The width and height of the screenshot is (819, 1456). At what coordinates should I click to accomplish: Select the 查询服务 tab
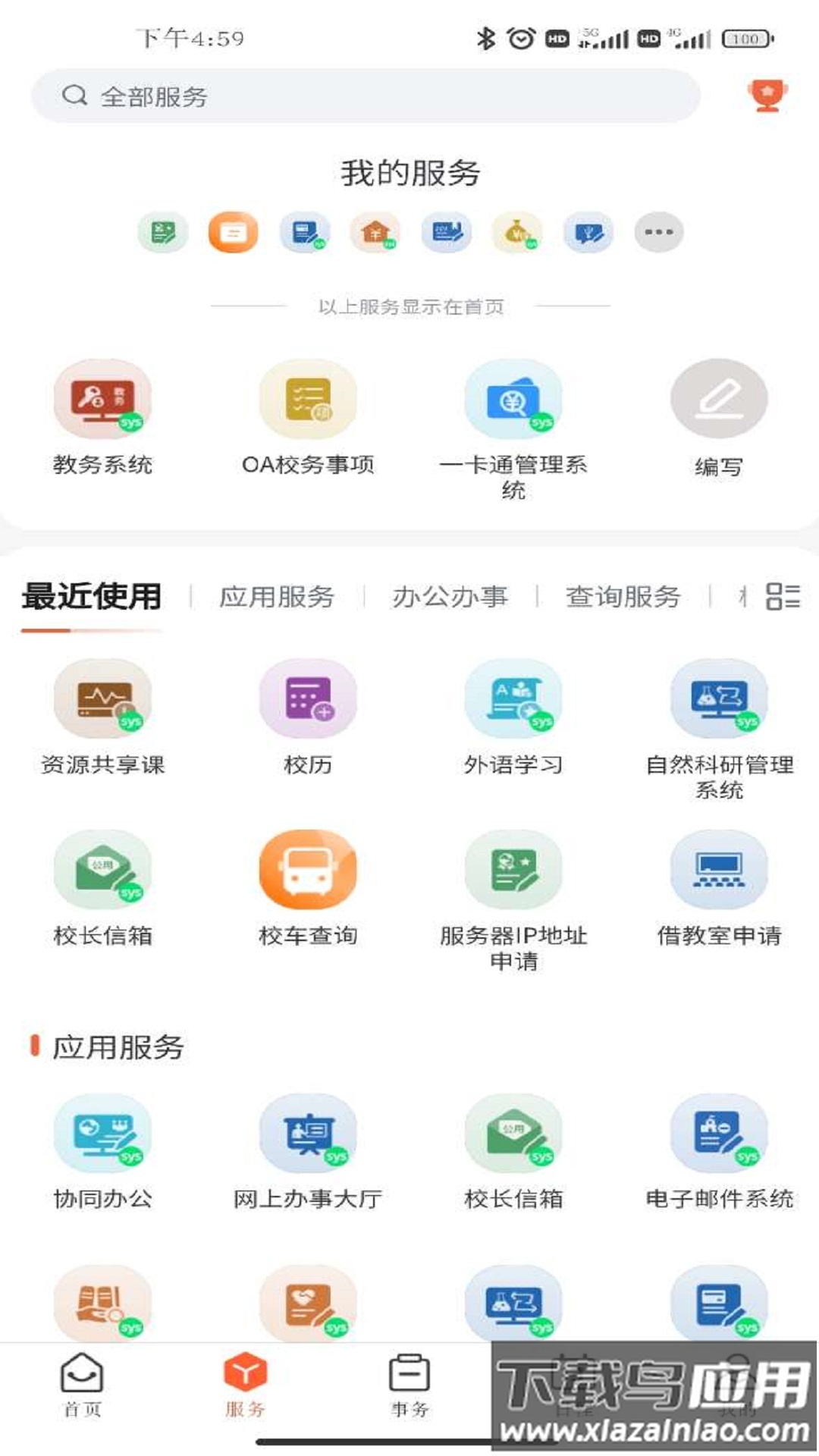(622, 598)
